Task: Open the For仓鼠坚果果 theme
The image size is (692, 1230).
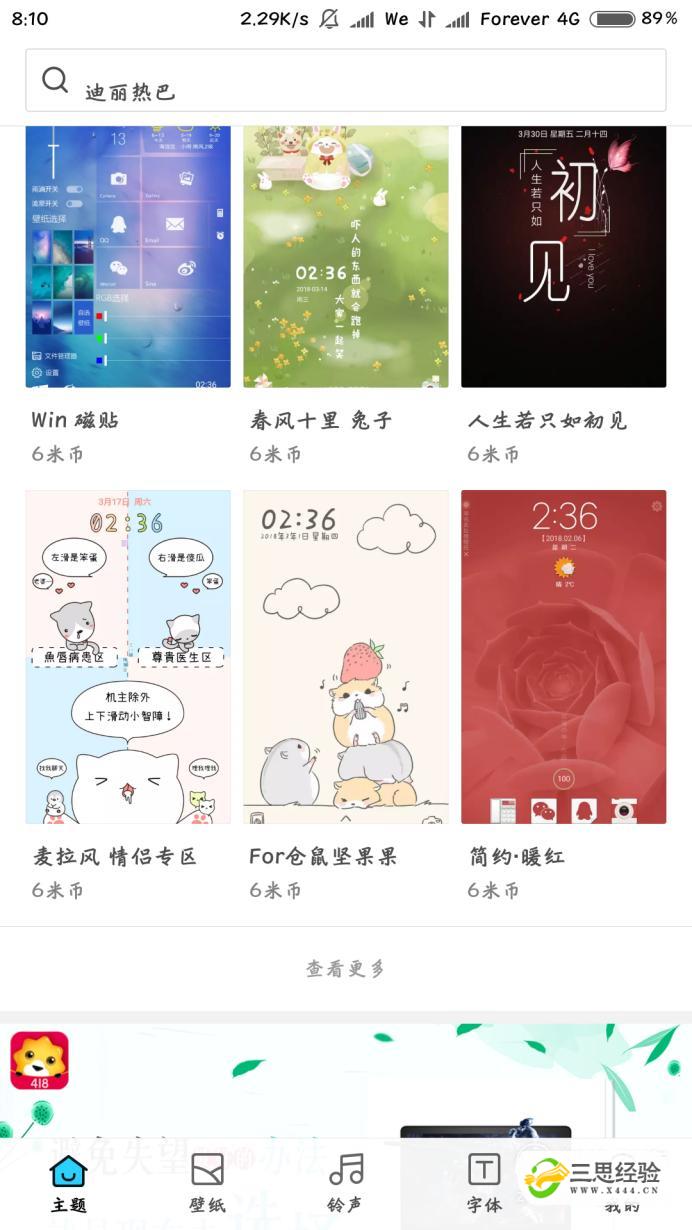Action: coord(346,657)
